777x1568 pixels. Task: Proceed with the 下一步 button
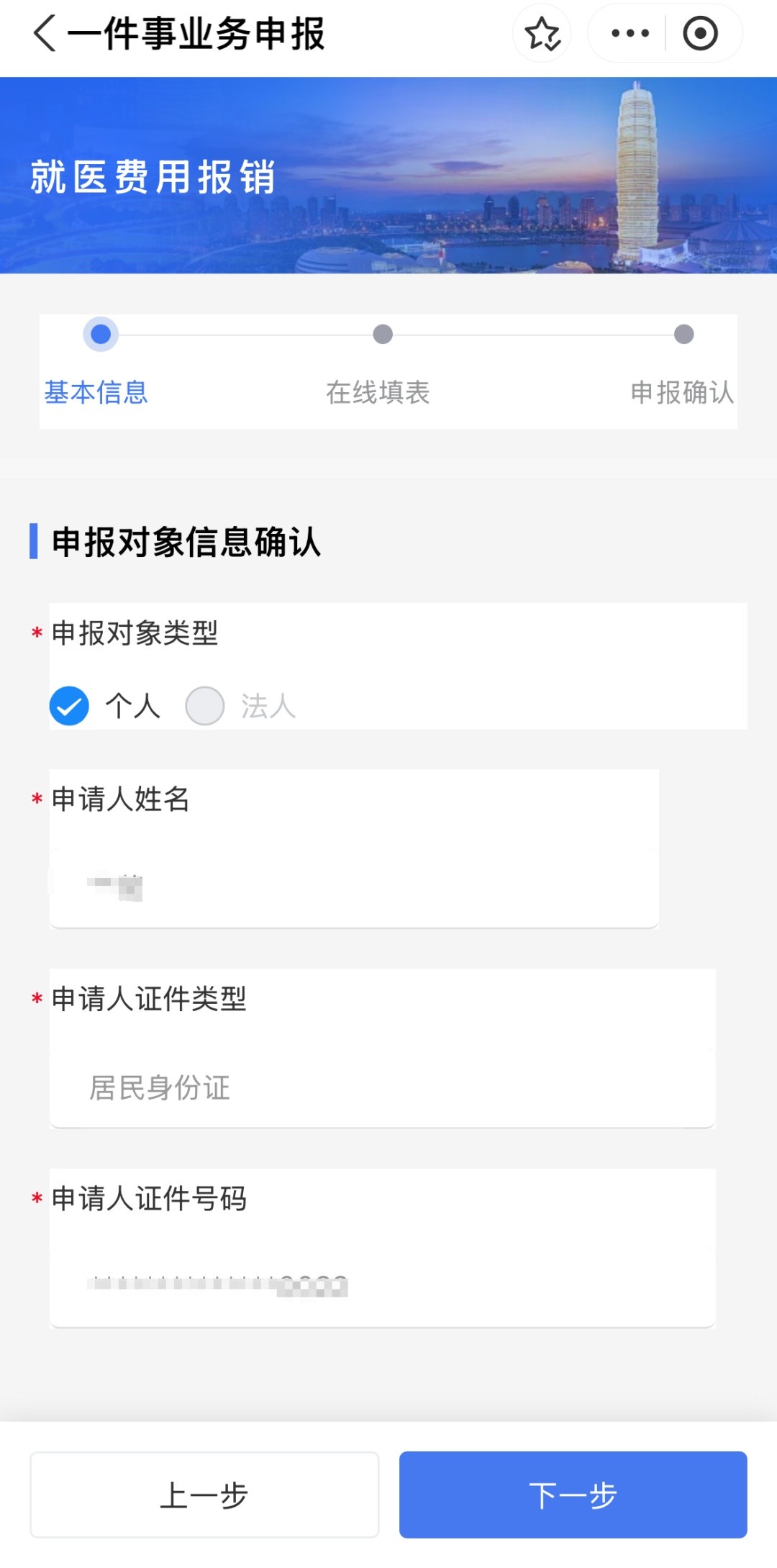[573, 1495]
